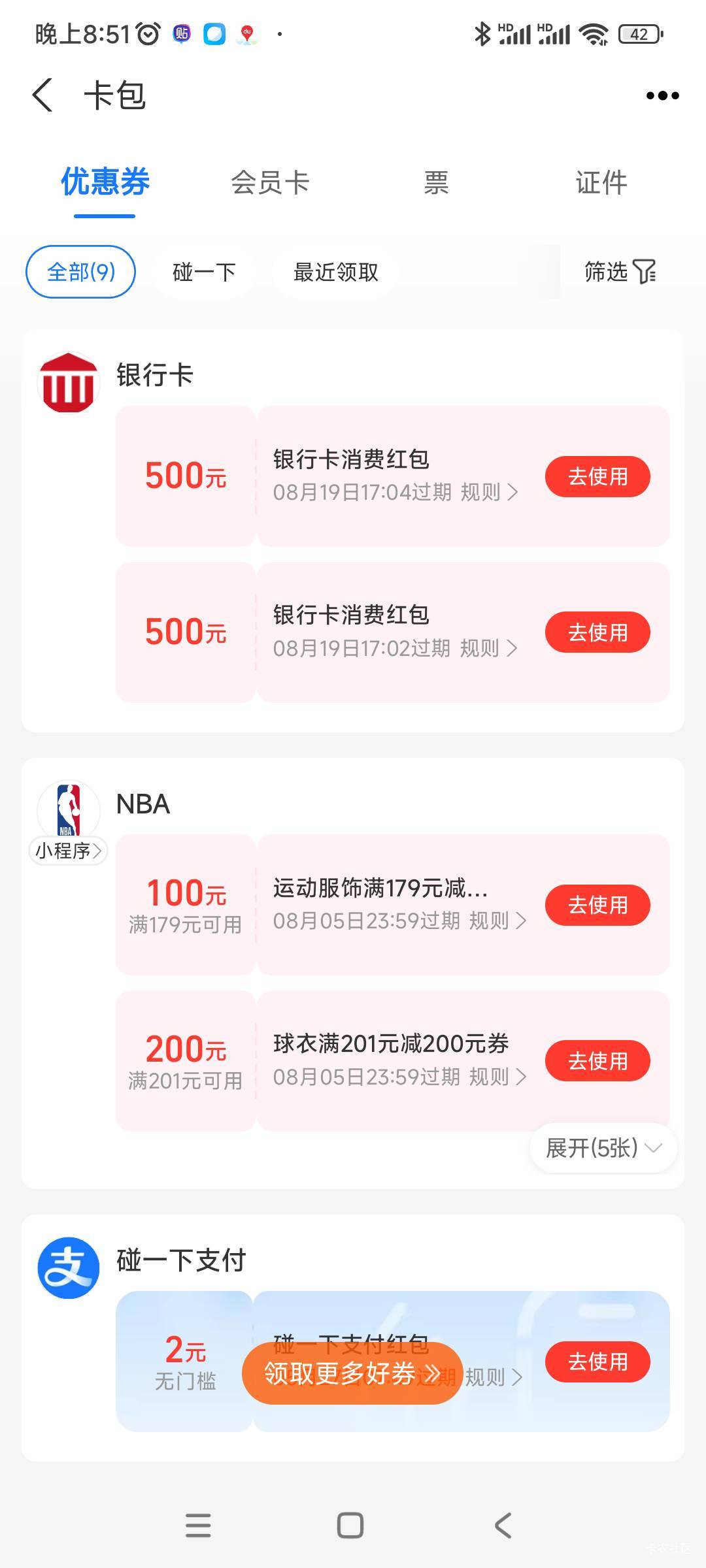The width and height of the screenshot is (706, 1568).
Task: Open the 筛选 filter options
Action: [620, 272]
